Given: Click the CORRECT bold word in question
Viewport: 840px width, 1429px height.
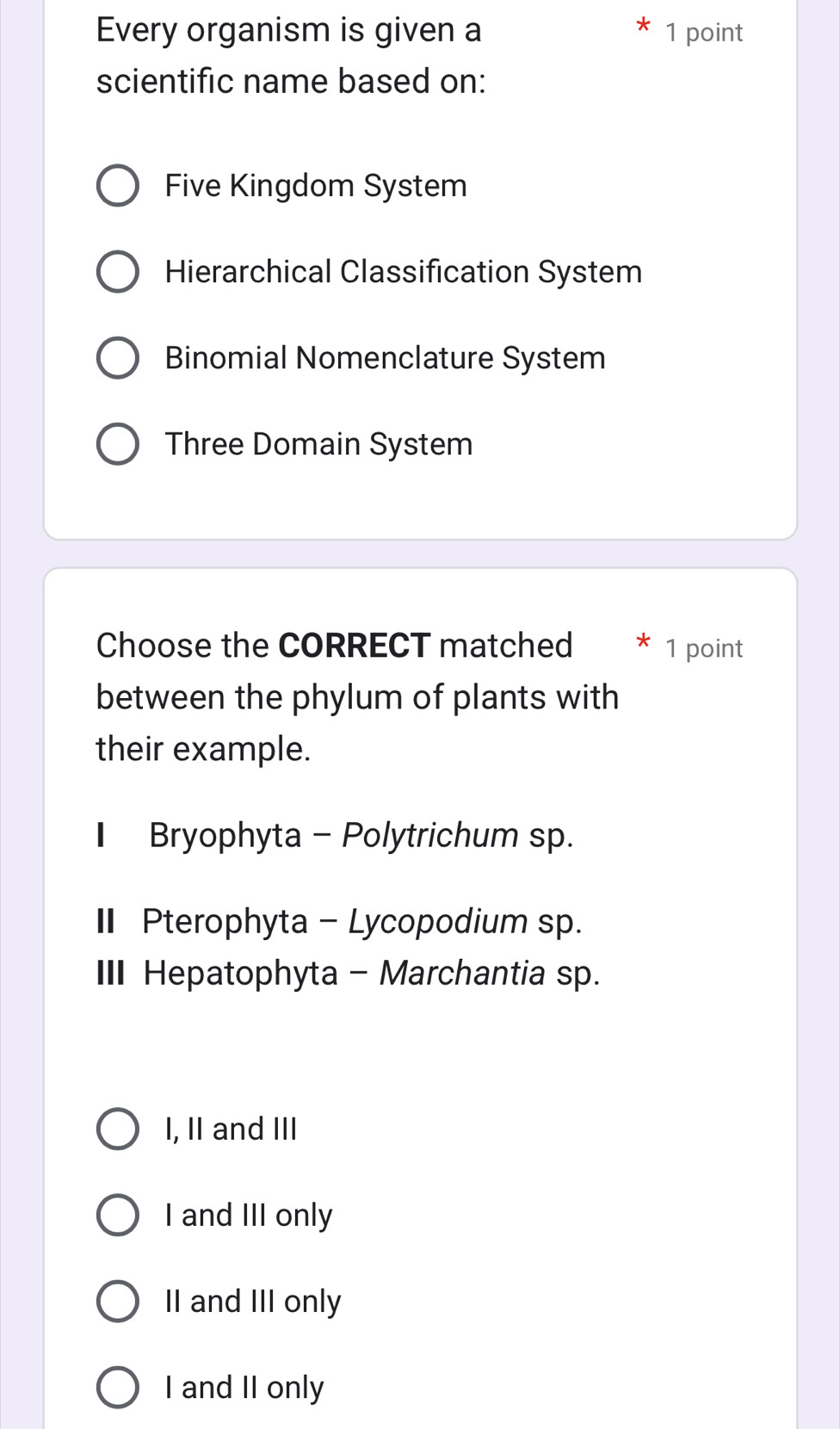Looking at the screenshot, I should [x=355, y=645].
